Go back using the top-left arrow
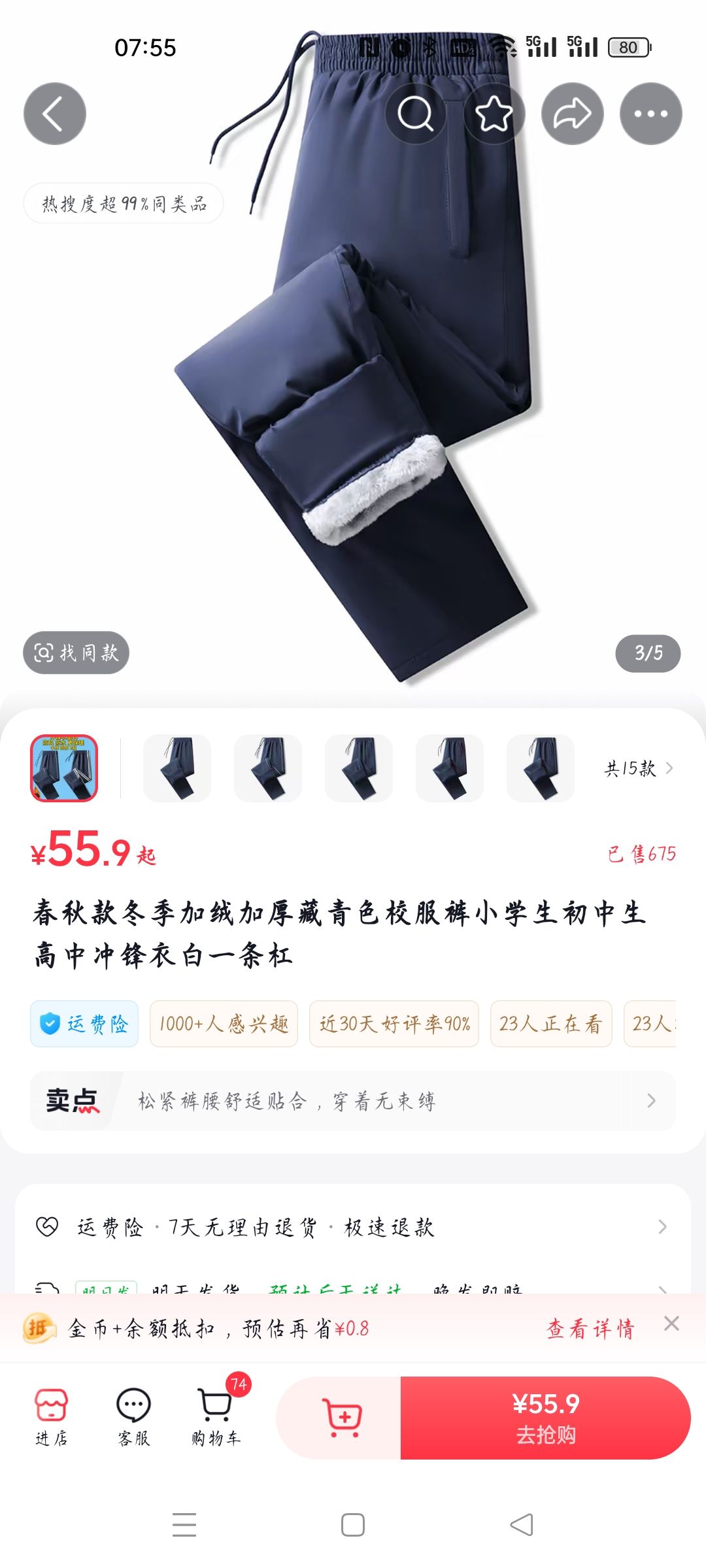Image resolution: width=706 pixels, height=1568 pixels. (x=55, y=114)
